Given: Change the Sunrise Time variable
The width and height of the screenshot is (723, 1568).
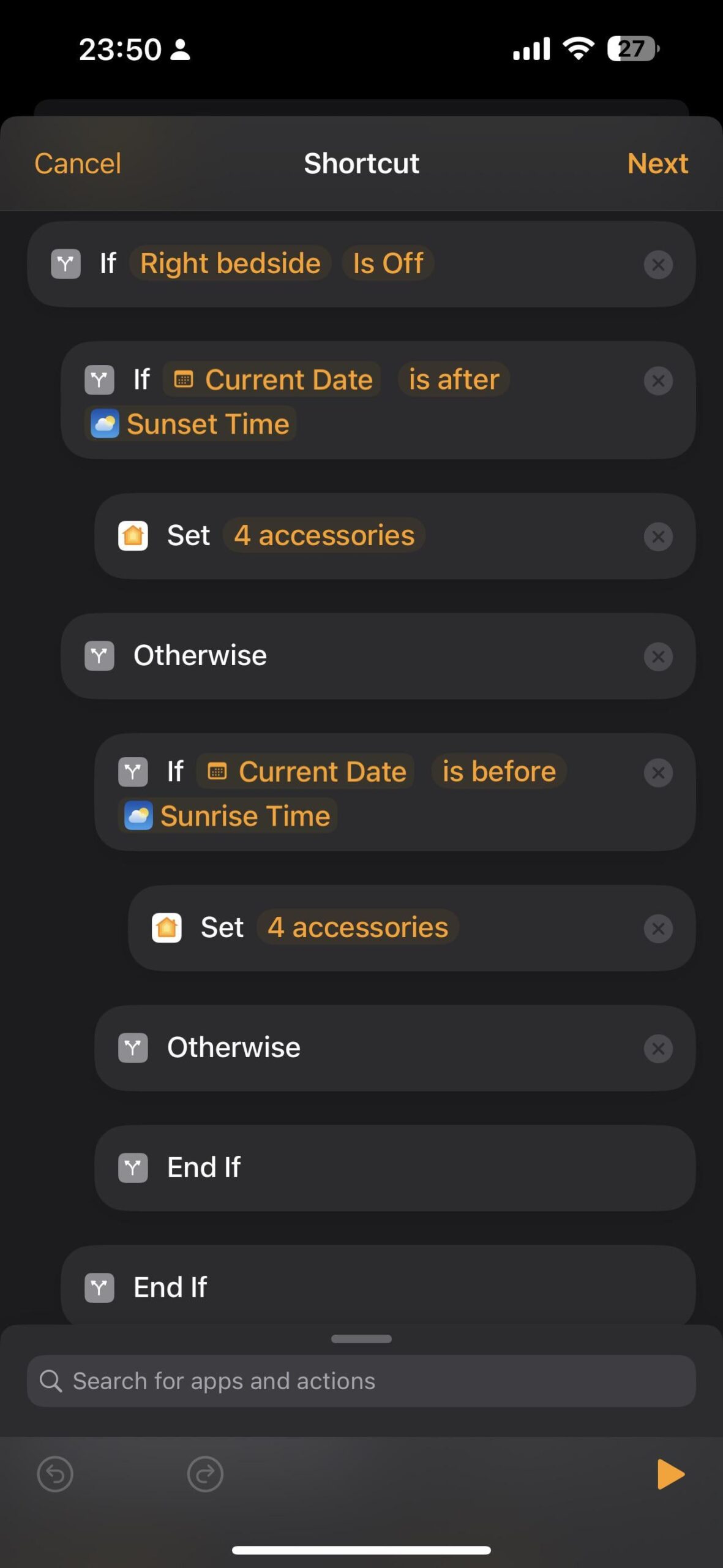Looking at the screenshot, I should 228,816.
